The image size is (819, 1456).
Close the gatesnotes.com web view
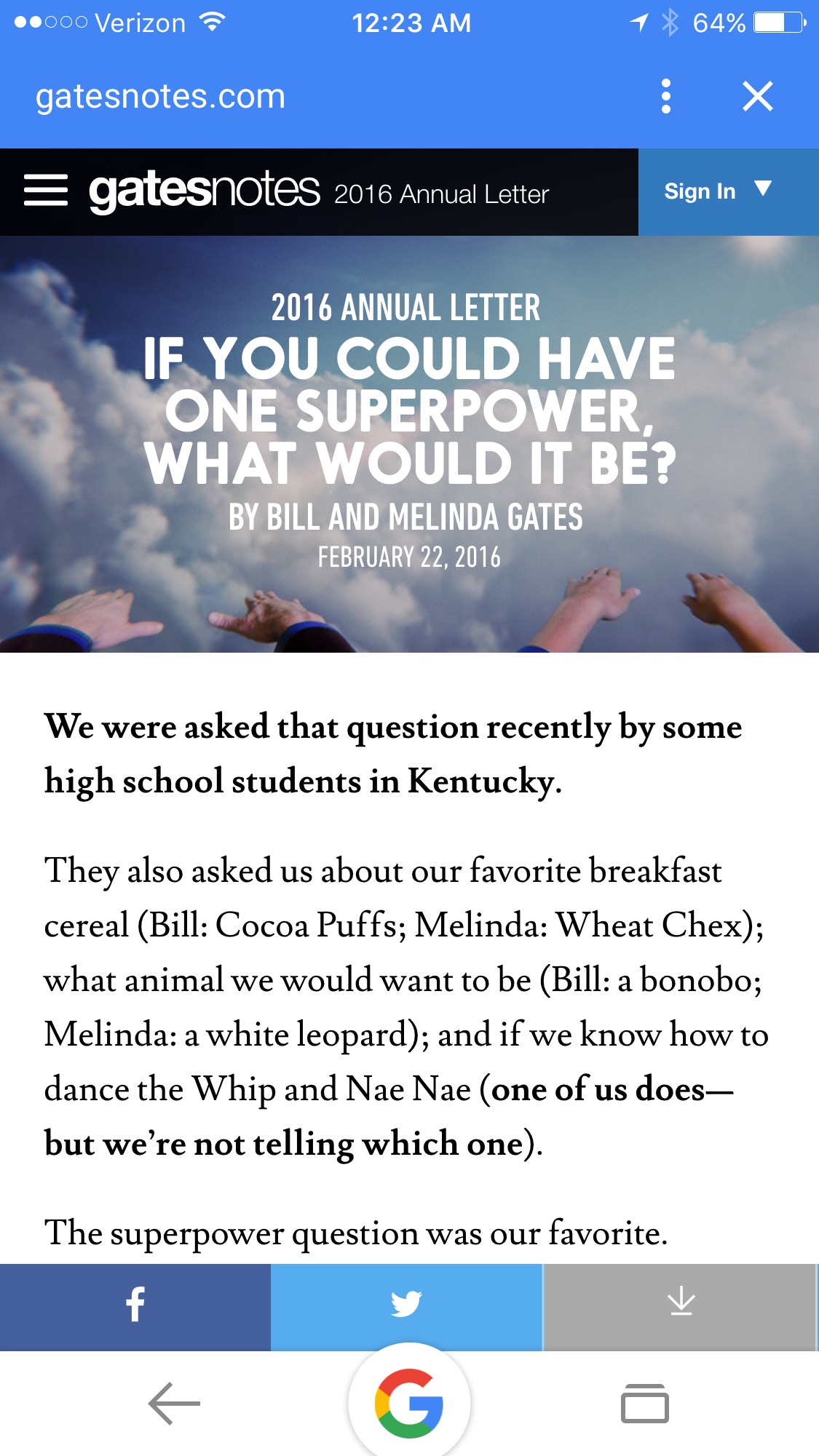[x=757, y=97]
